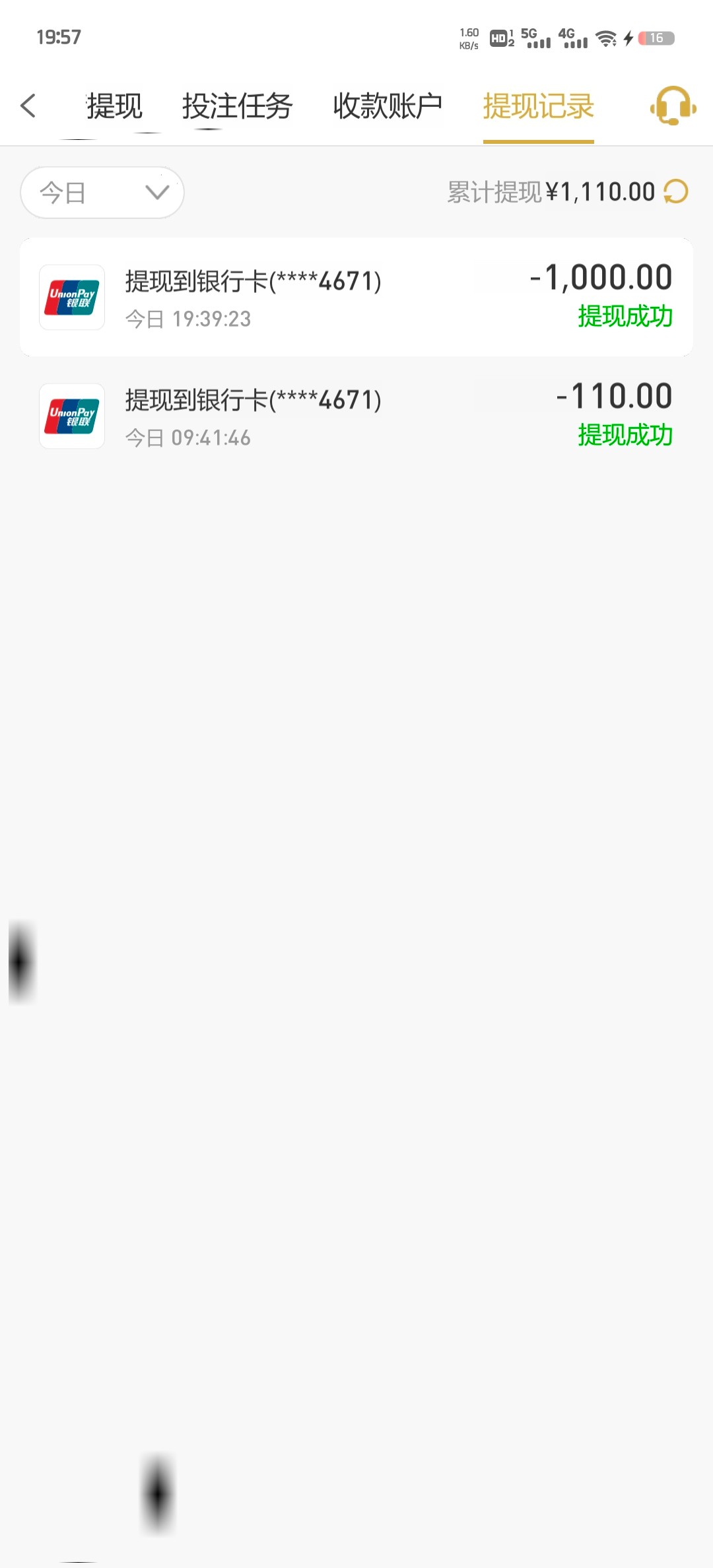The image size is (713, 1568).
Task: Open the -110.00 withdrawal record at 09:41:46
Action: pos(356,416)
